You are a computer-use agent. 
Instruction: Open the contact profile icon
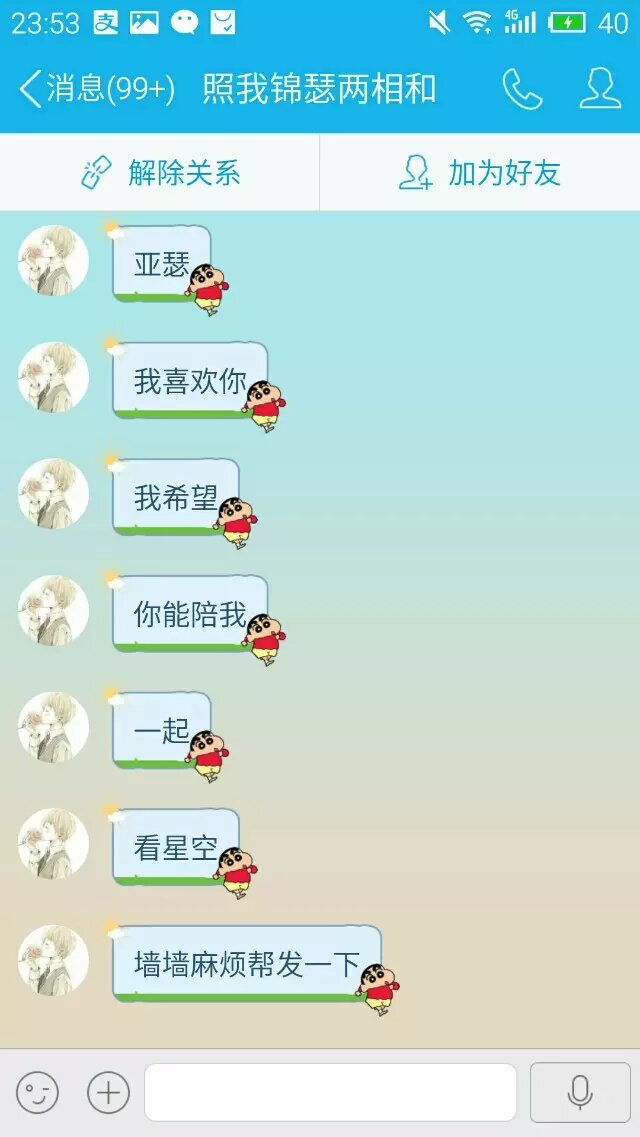click(x=600, y=90)
